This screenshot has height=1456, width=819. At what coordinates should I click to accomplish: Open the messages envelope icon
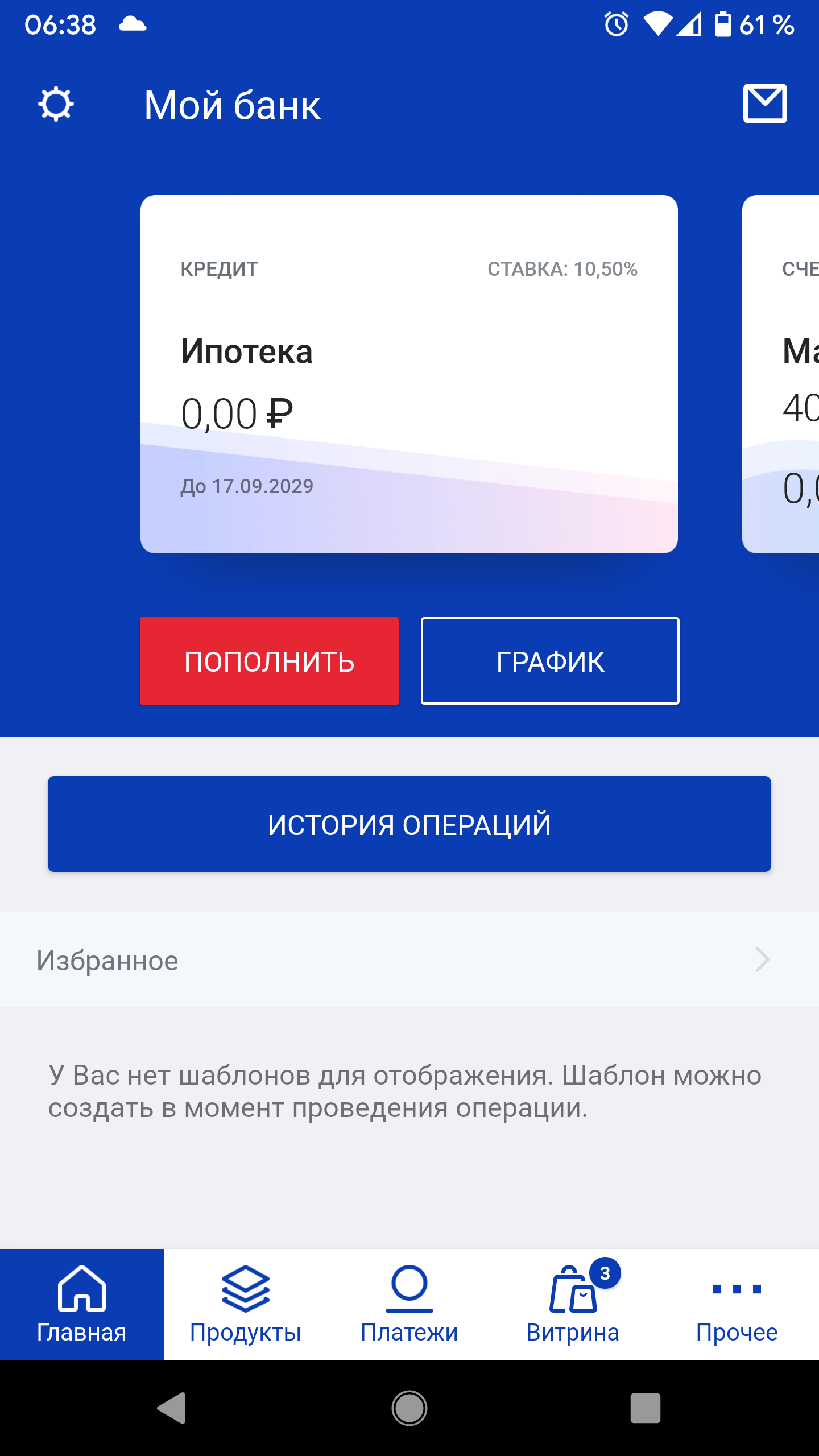coord(765,104)
